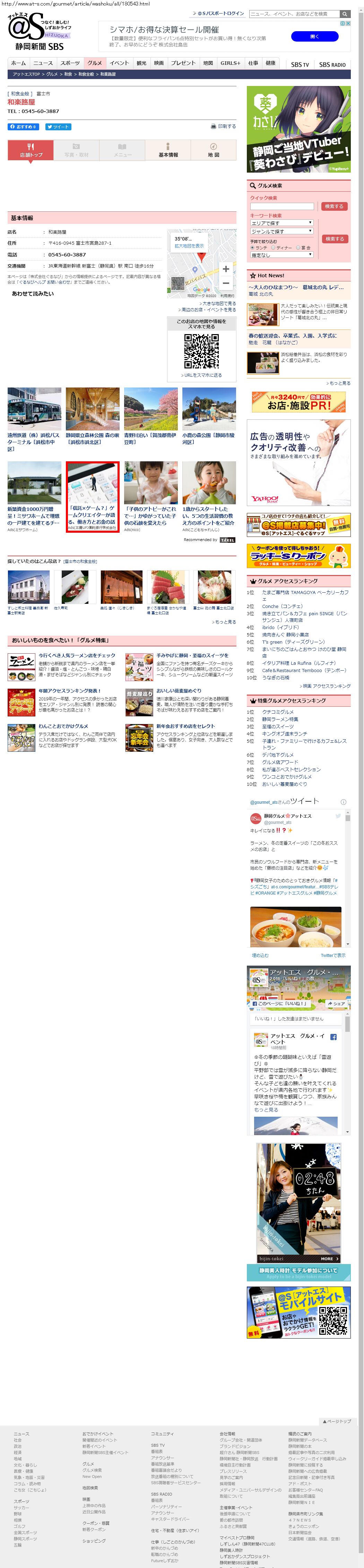Select the 地図 shop tab
Screen dimensions: 364x1568
click(213, 150)
